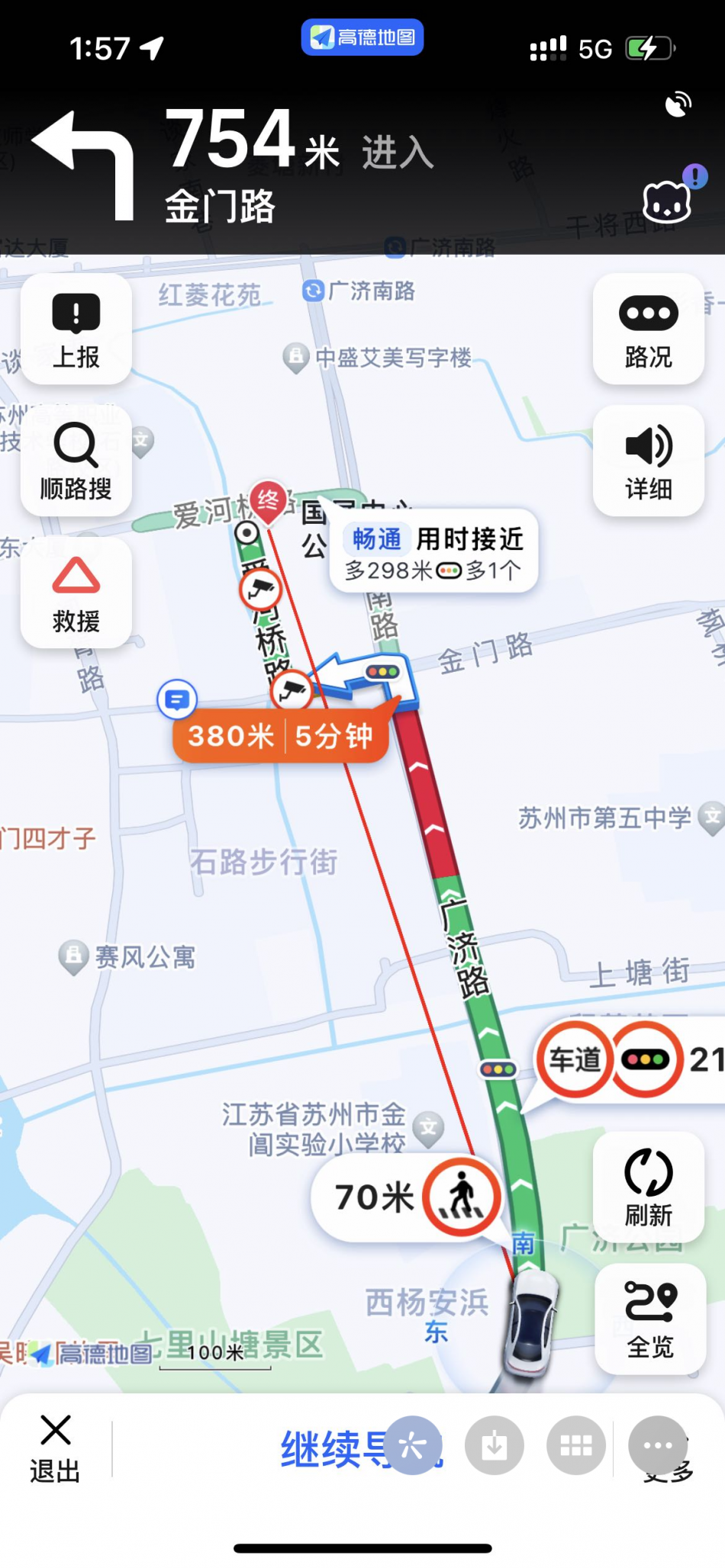Image resolution: width=725 pixels, height=1568 pixels.
Task: Open 路况 traffic conditions
Action: tap(648, 330)
